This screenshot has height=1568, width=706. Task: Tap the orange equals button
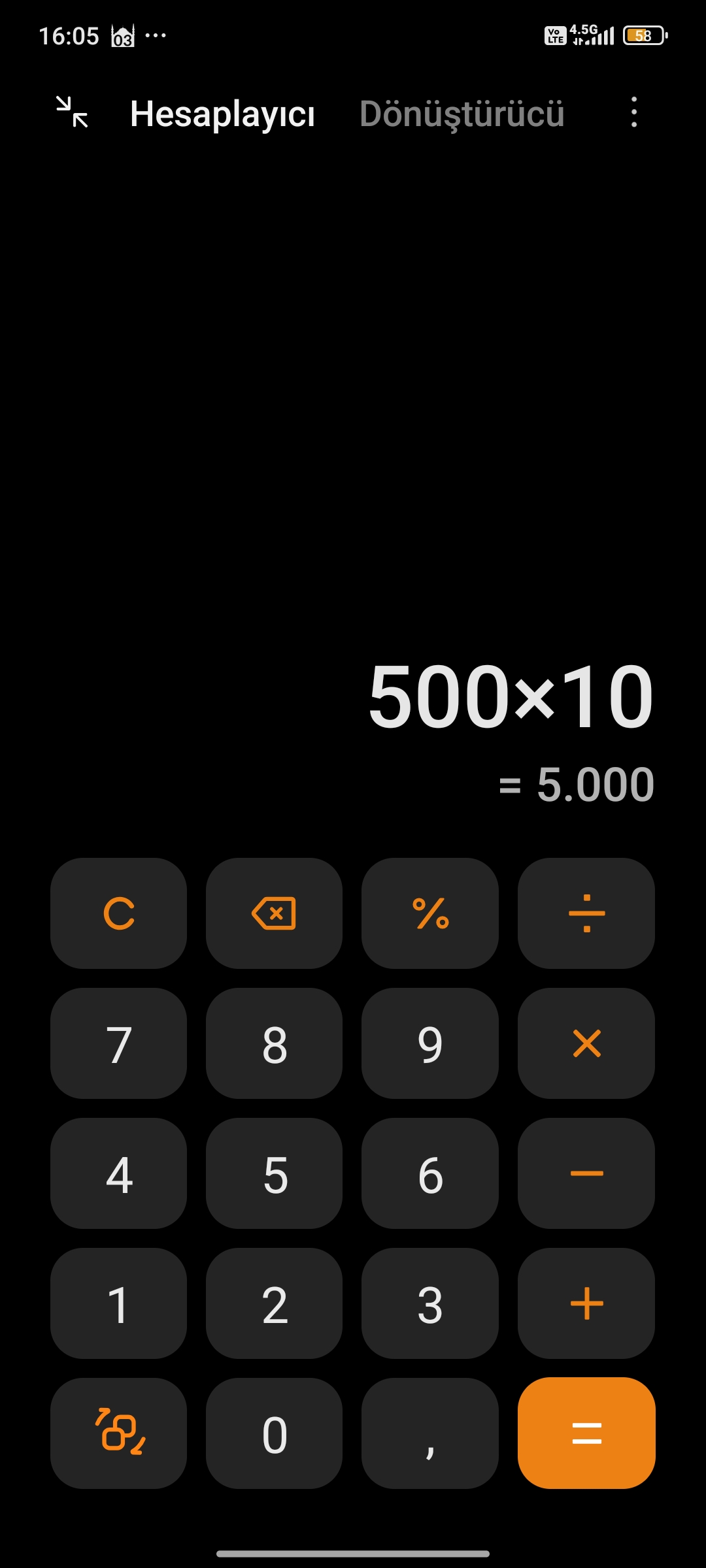pos(586,1433)
